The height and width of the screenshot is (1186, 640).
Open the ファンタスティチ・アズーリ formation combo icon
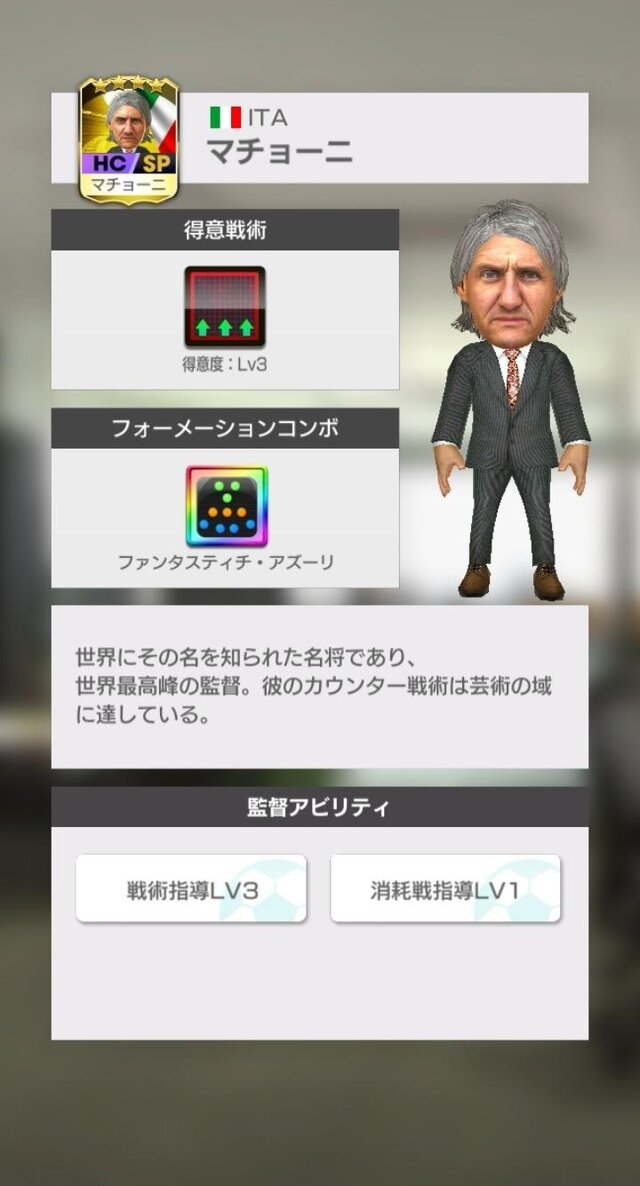226,506
